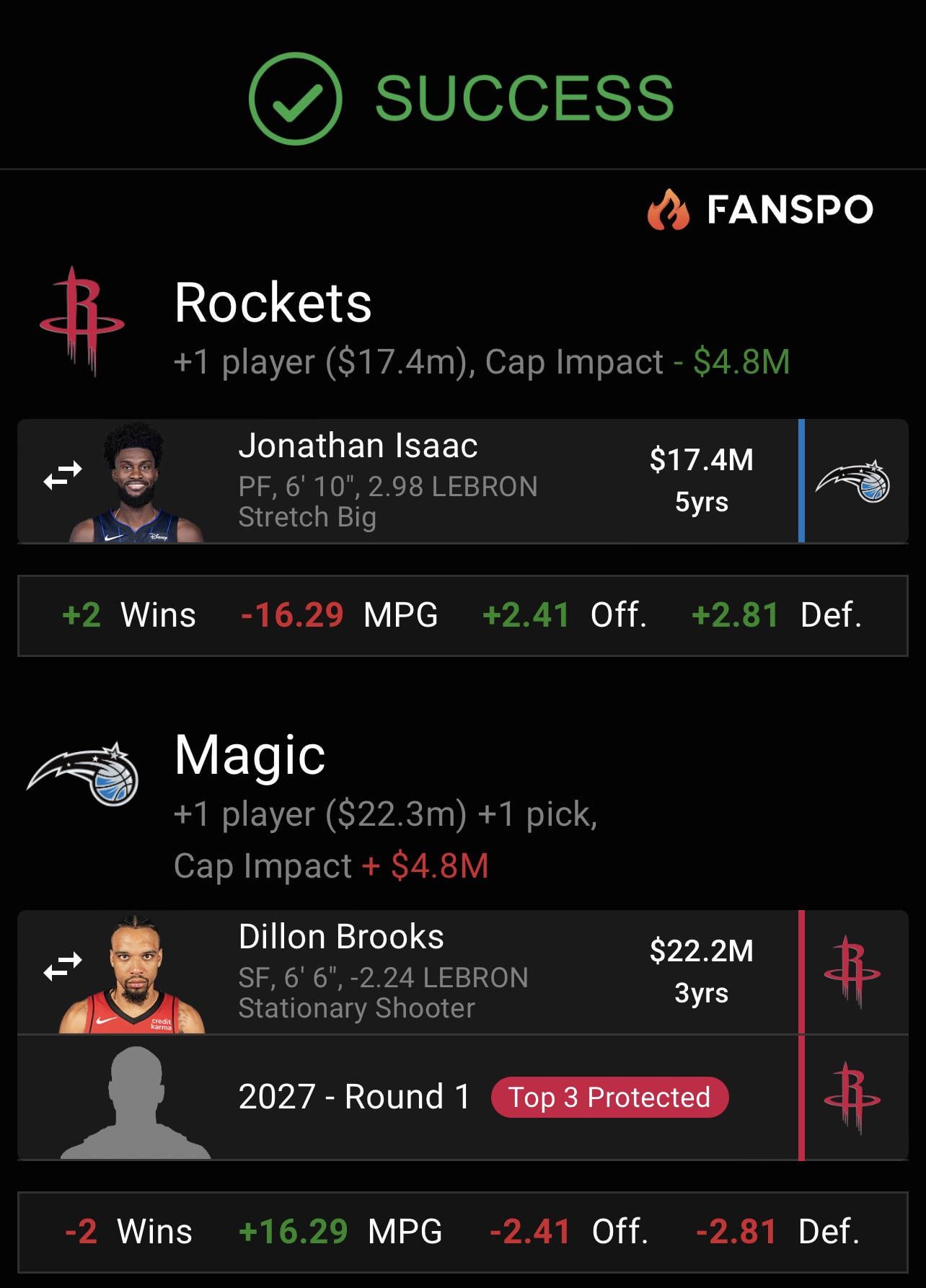This screenshot has height=1288, width=926.
Task: Tap the swap arrows beside Jonathan Isaac
Action: click(x=63, y=475)
